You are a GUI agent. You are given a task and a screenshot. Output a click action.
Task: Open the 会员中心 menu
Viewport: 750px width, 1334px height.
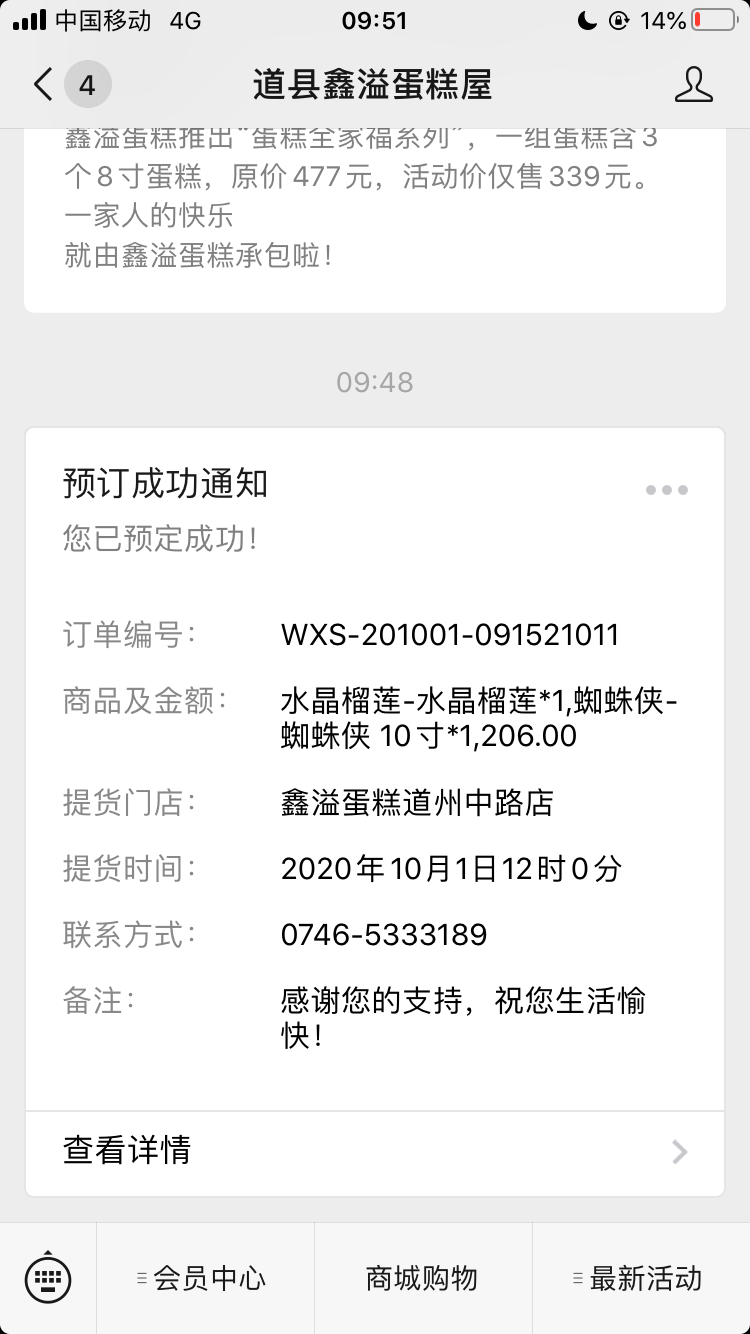point(205,1278)
